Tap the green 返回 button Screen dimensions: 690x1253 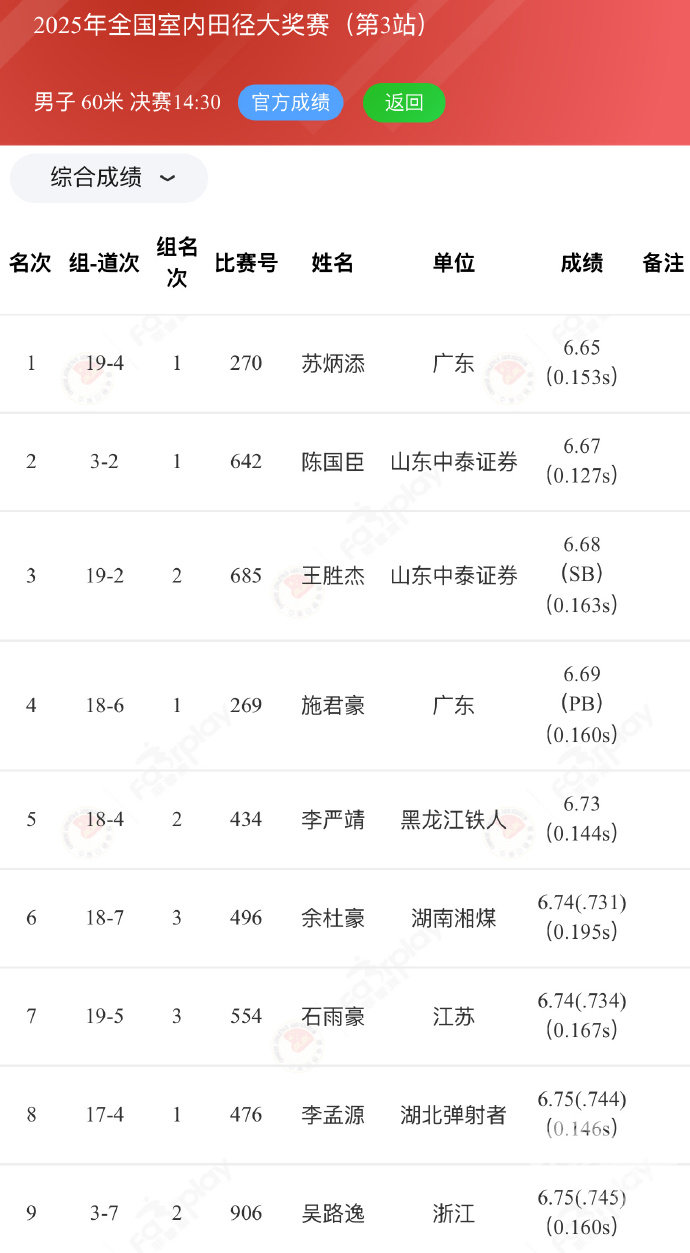404,102
